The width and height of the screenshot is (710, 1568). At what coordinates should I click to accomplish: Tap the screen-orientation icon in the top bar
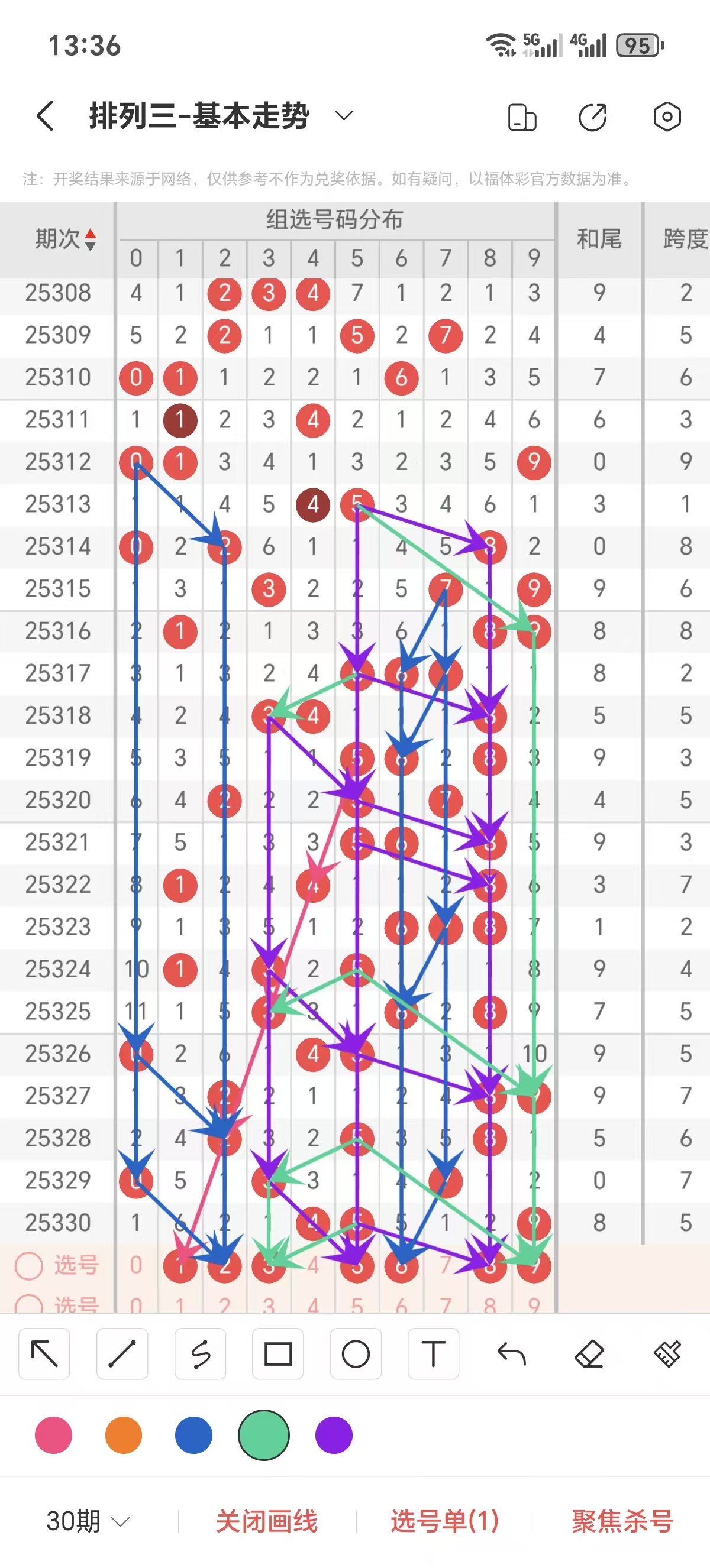tap(522, 117)
